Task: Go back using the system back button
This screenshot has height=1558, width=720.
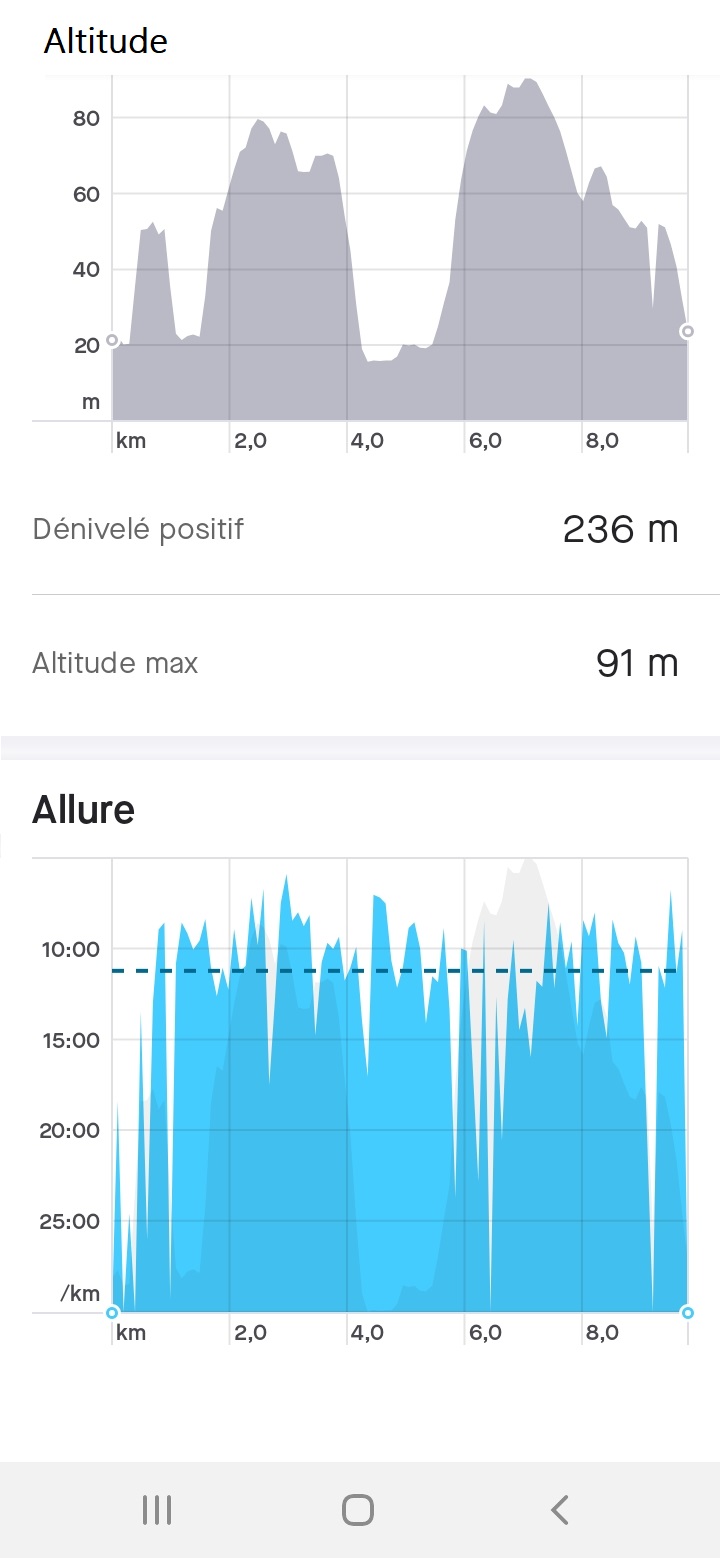Action: click(560, 1509)
